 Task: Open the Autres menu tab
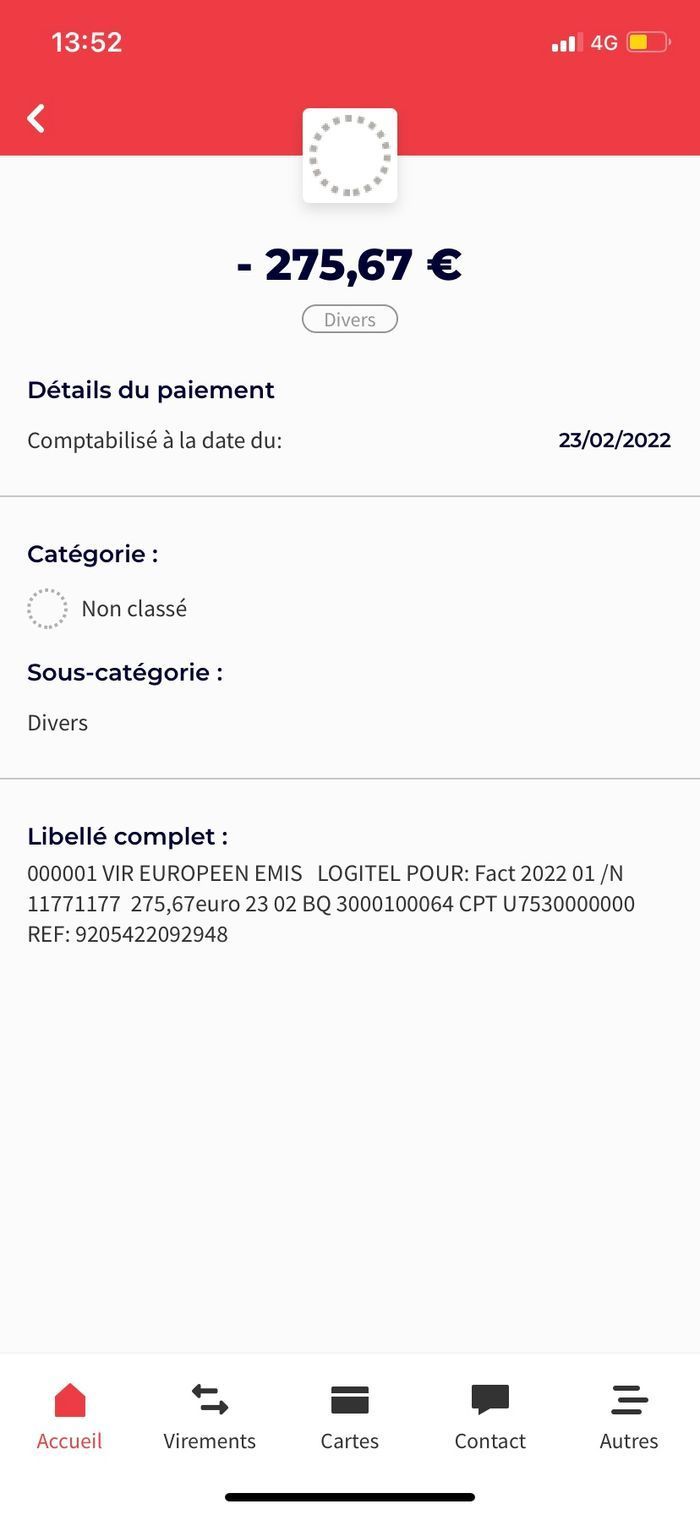[629, 1416]
